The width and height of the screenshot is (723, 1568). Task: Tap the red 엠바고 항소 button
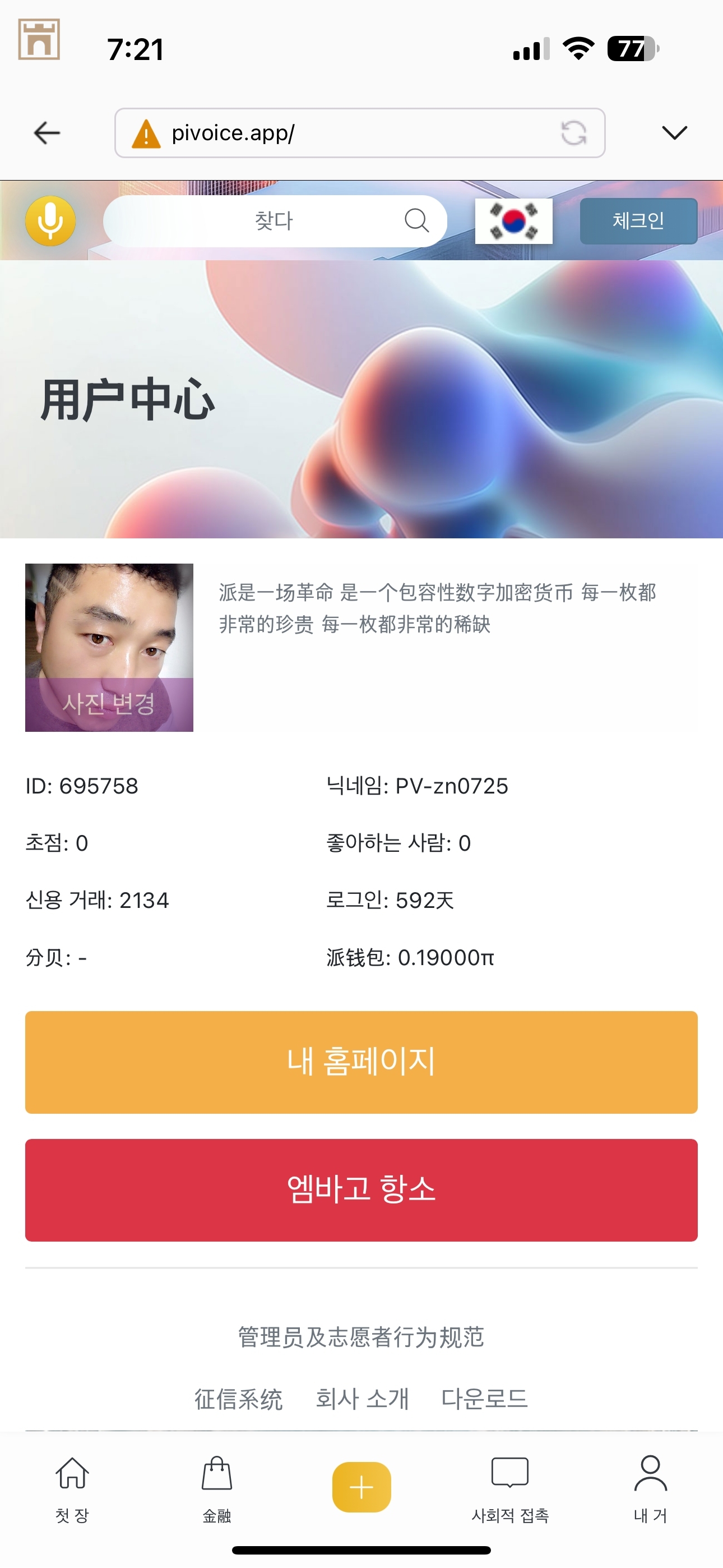361,1190
